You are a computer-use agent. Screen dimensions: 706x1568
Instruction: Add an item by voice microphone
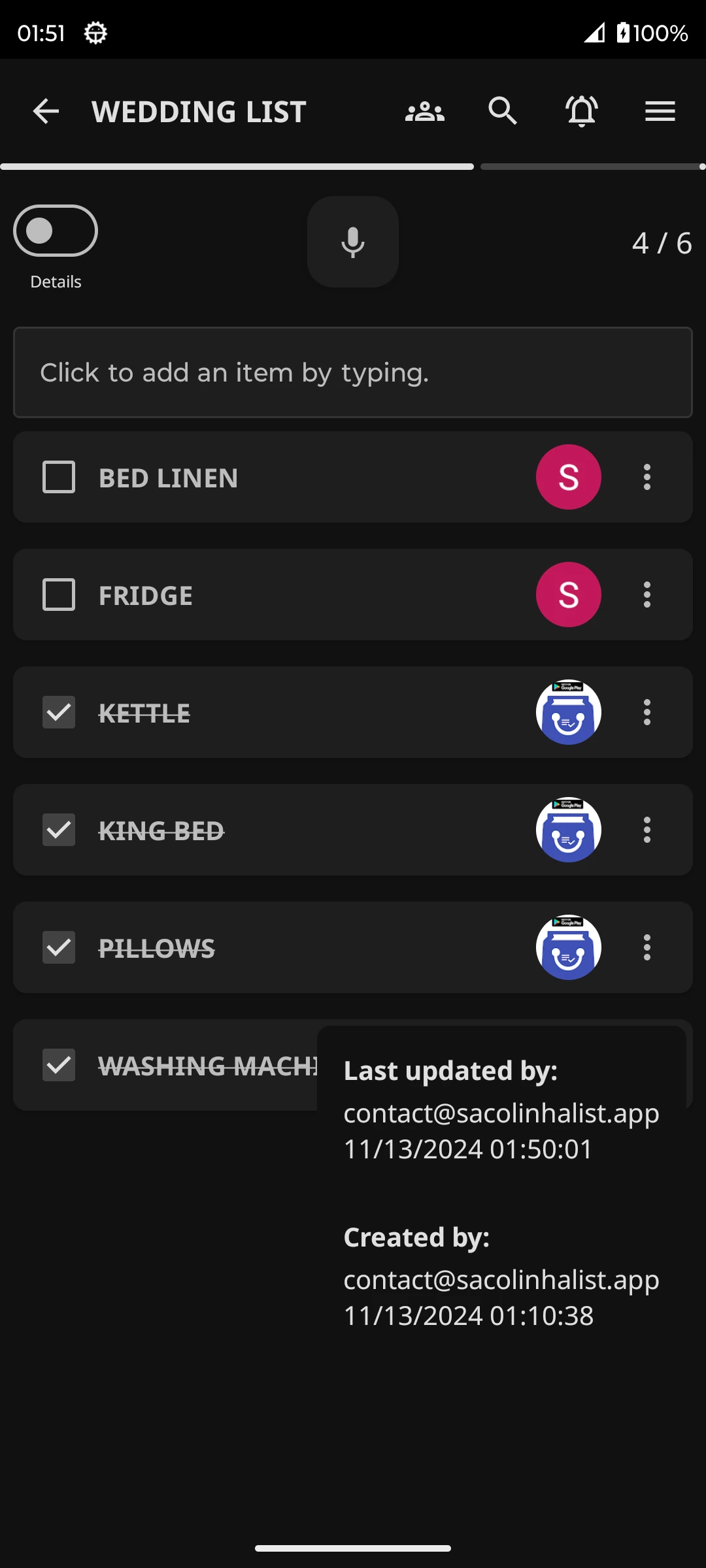tap(353, 242)
